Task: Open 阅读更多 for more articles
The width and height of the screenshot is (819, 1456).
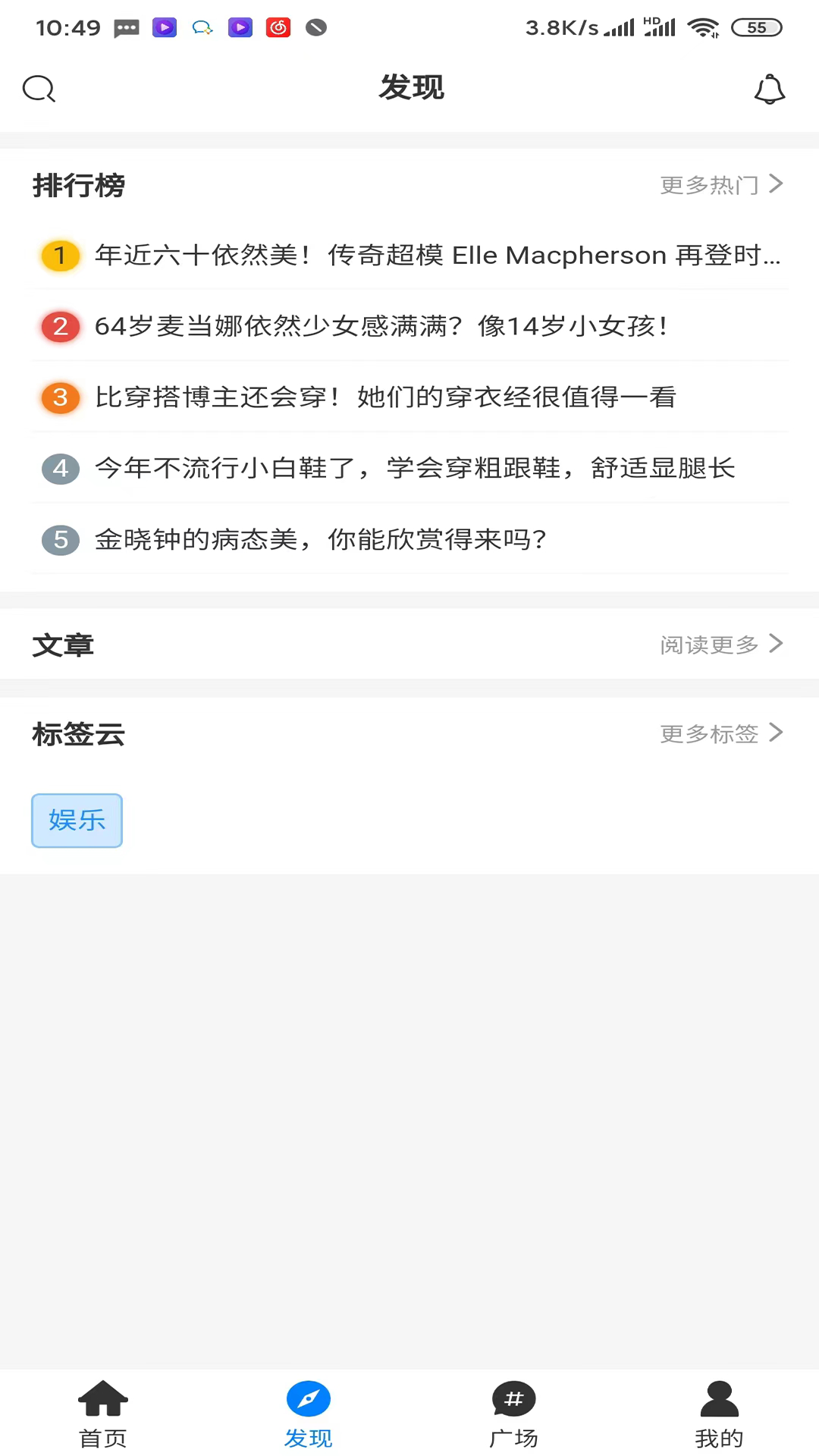Action: [720, 644]
